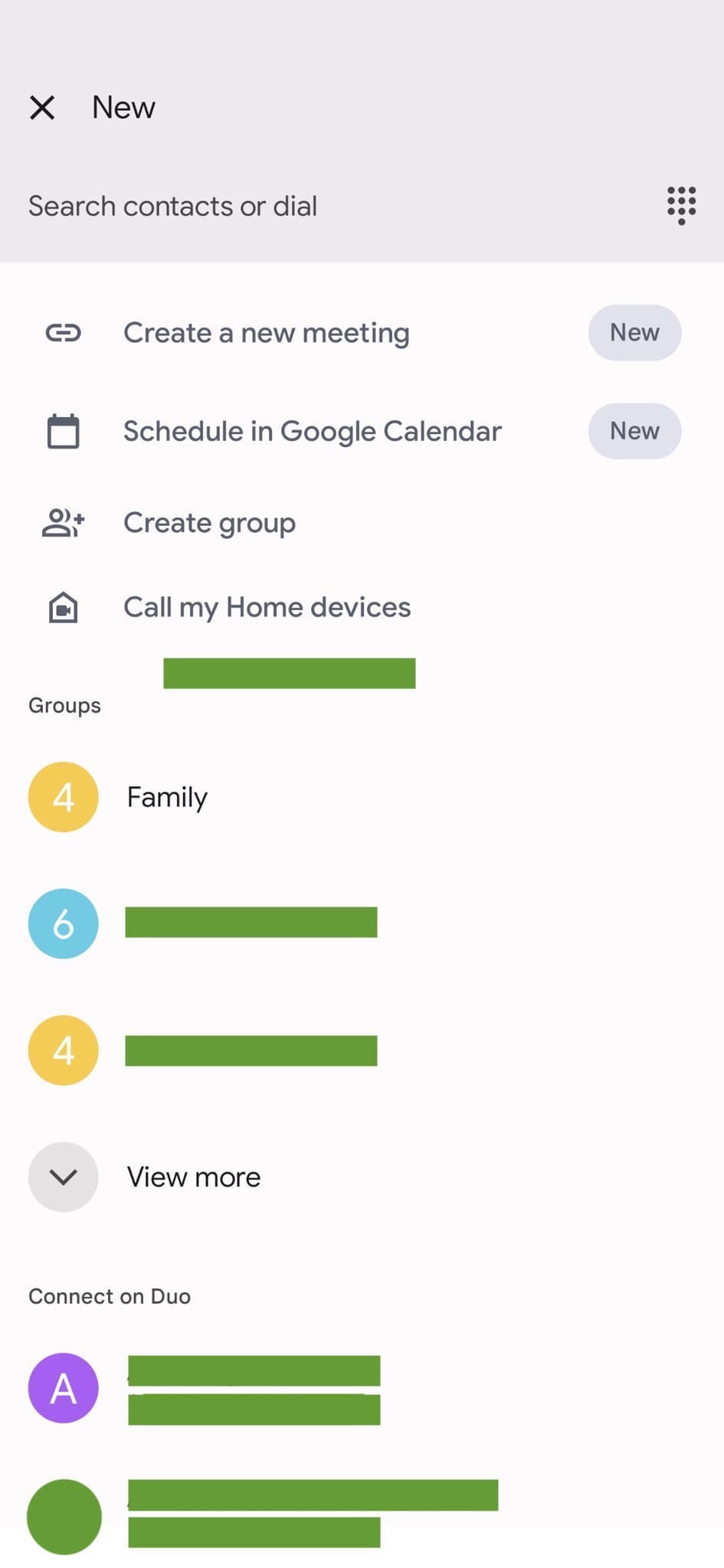Open the purple contact avatar marked A
This screenshot has height=1568, width=724.
click(x=64, y=1388)
